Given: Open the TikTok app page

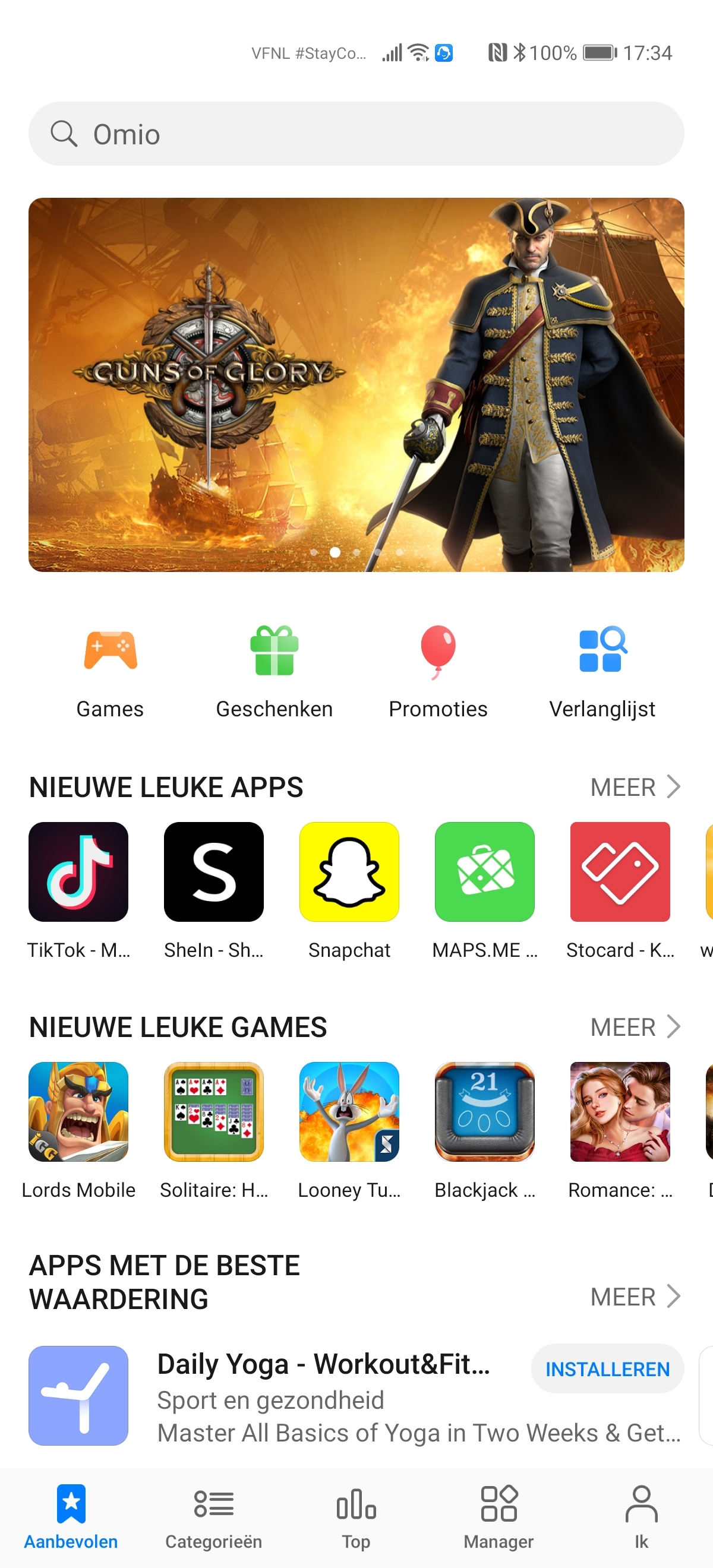Looking at the screenshot, I should tap(78, 872).
